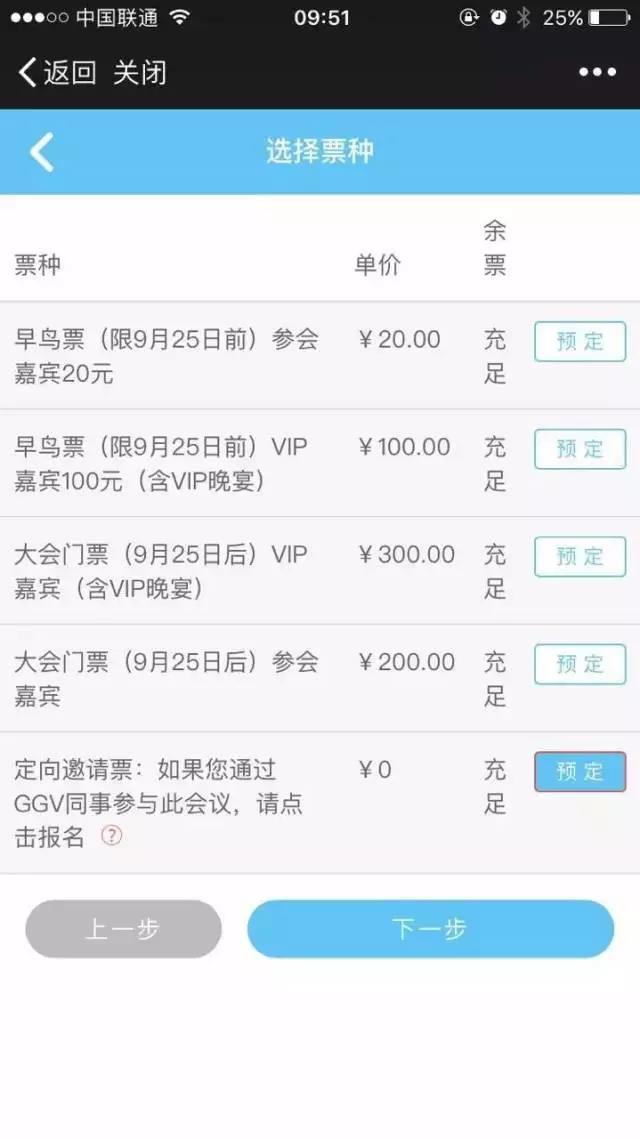
Task: Tap 返回 in the top bar
Action: (x=58, y=73)
